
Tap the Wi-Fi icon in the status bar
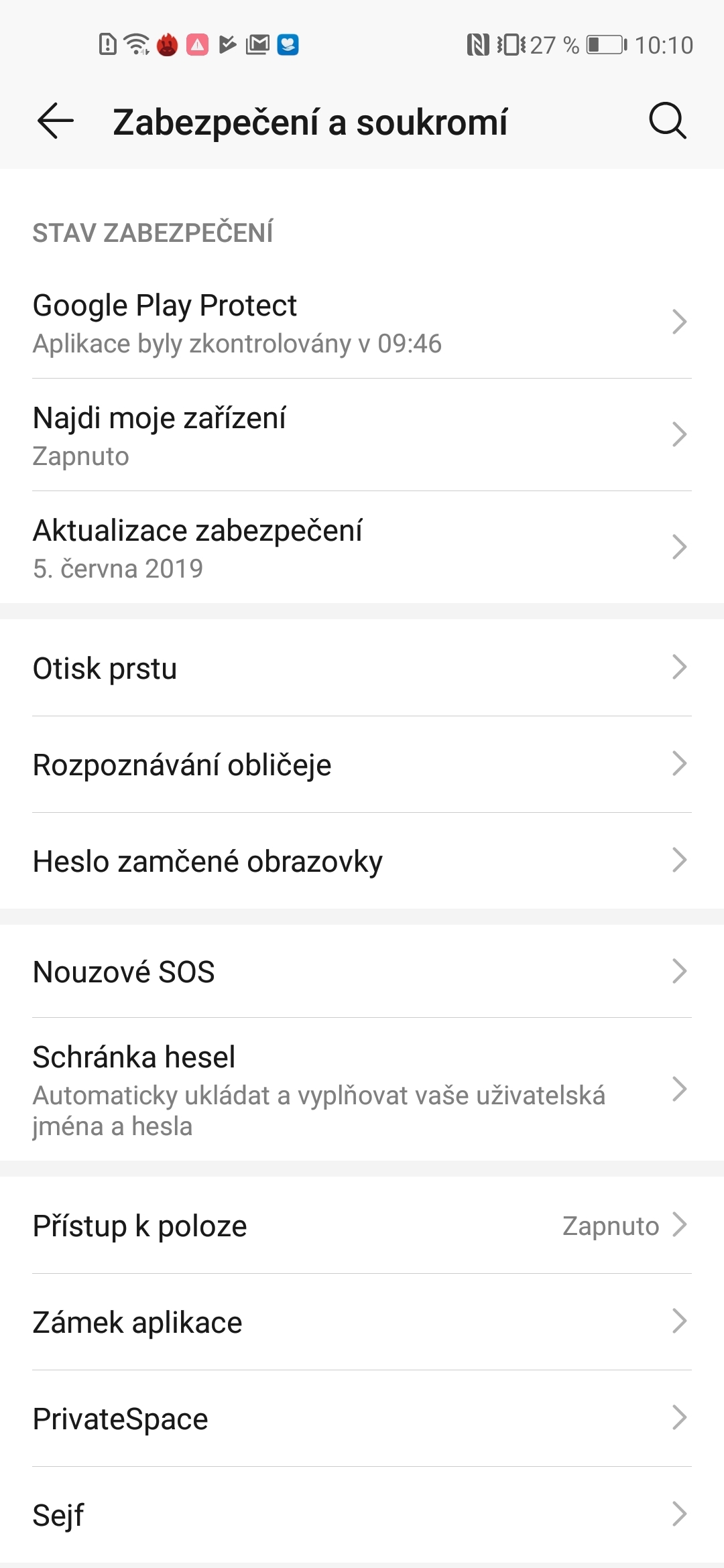[135, 44]
